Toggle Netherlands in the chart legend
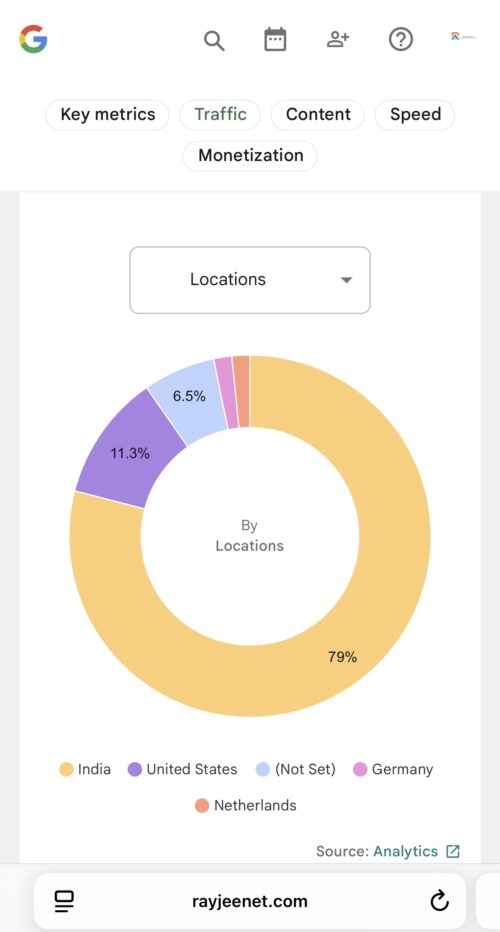This screenshot has width=500, height=932. pyautogui.click(x=246, y=806)
